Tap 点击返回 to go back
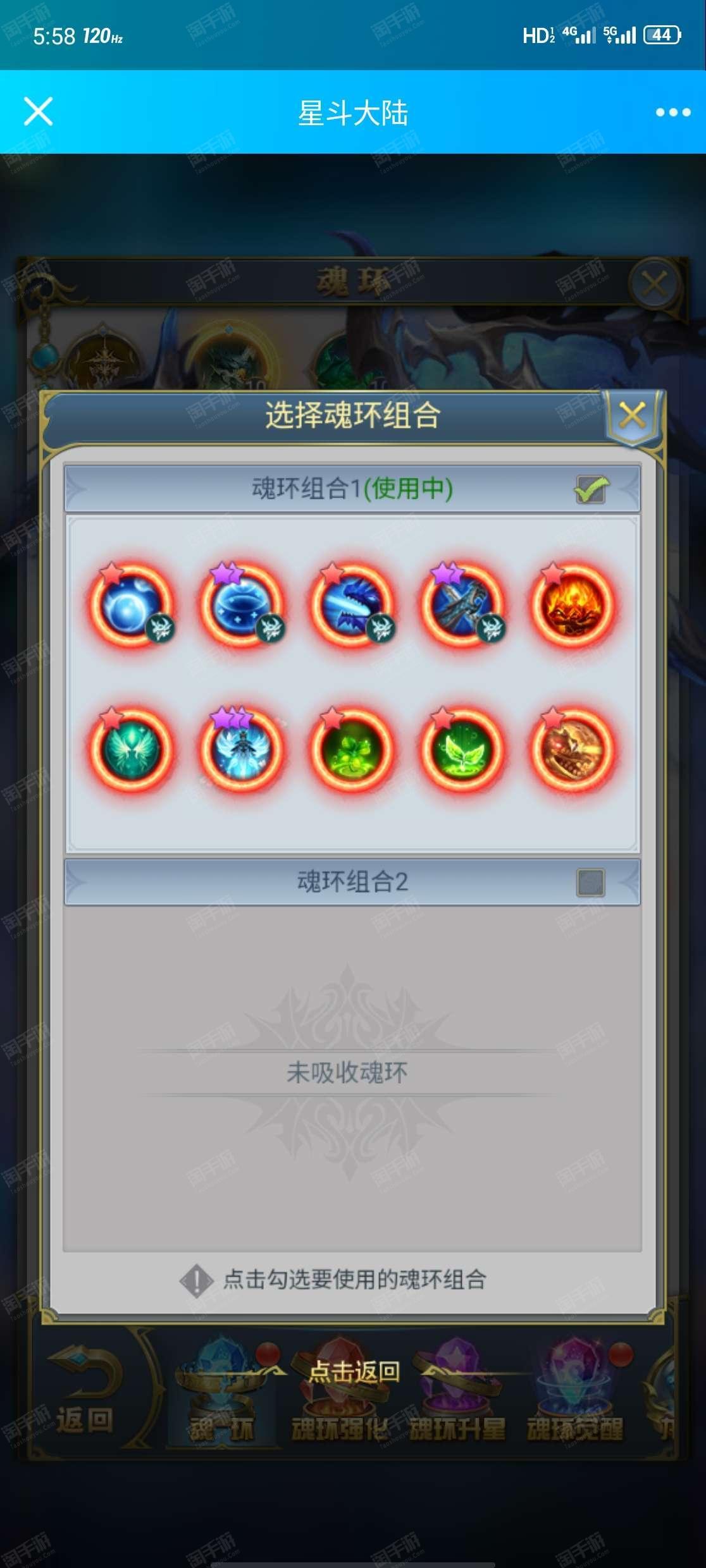The image size is (706, 1568). (x=354, y=1371)
